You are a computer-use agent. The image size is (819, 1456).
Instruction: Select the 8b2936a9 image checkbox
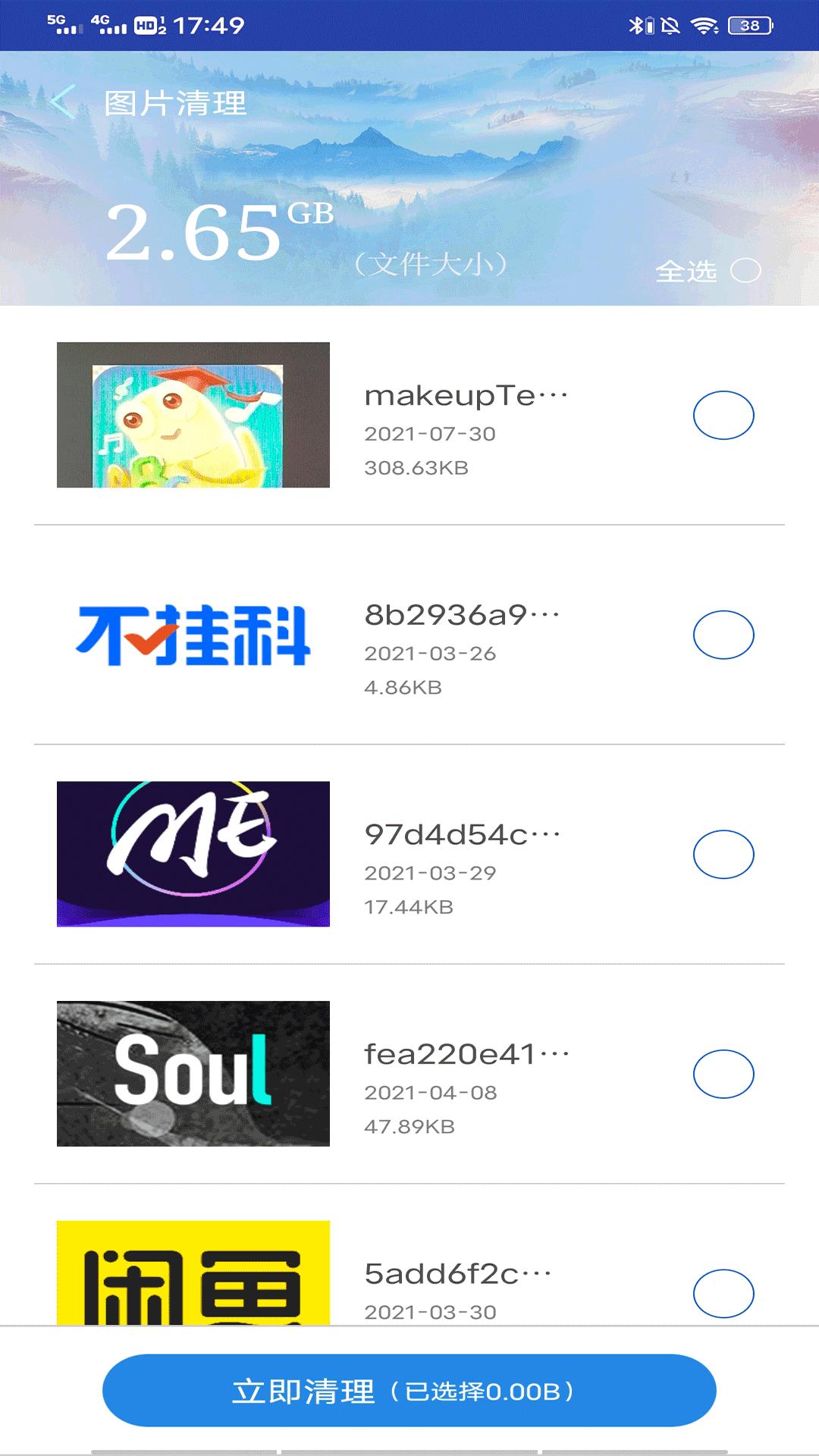click(723, 635)
